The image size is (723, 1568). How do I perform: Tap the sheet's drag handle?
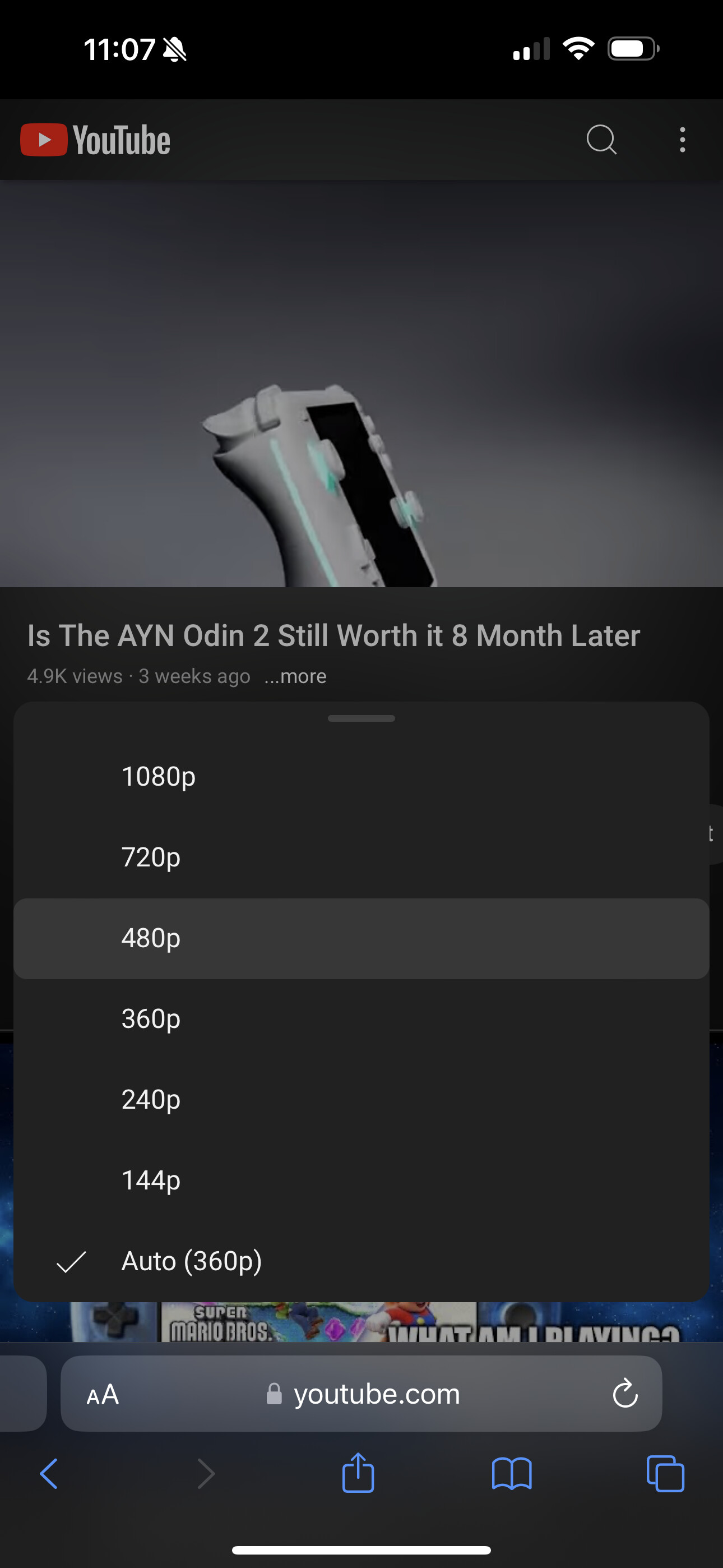[x=361, y=718]
